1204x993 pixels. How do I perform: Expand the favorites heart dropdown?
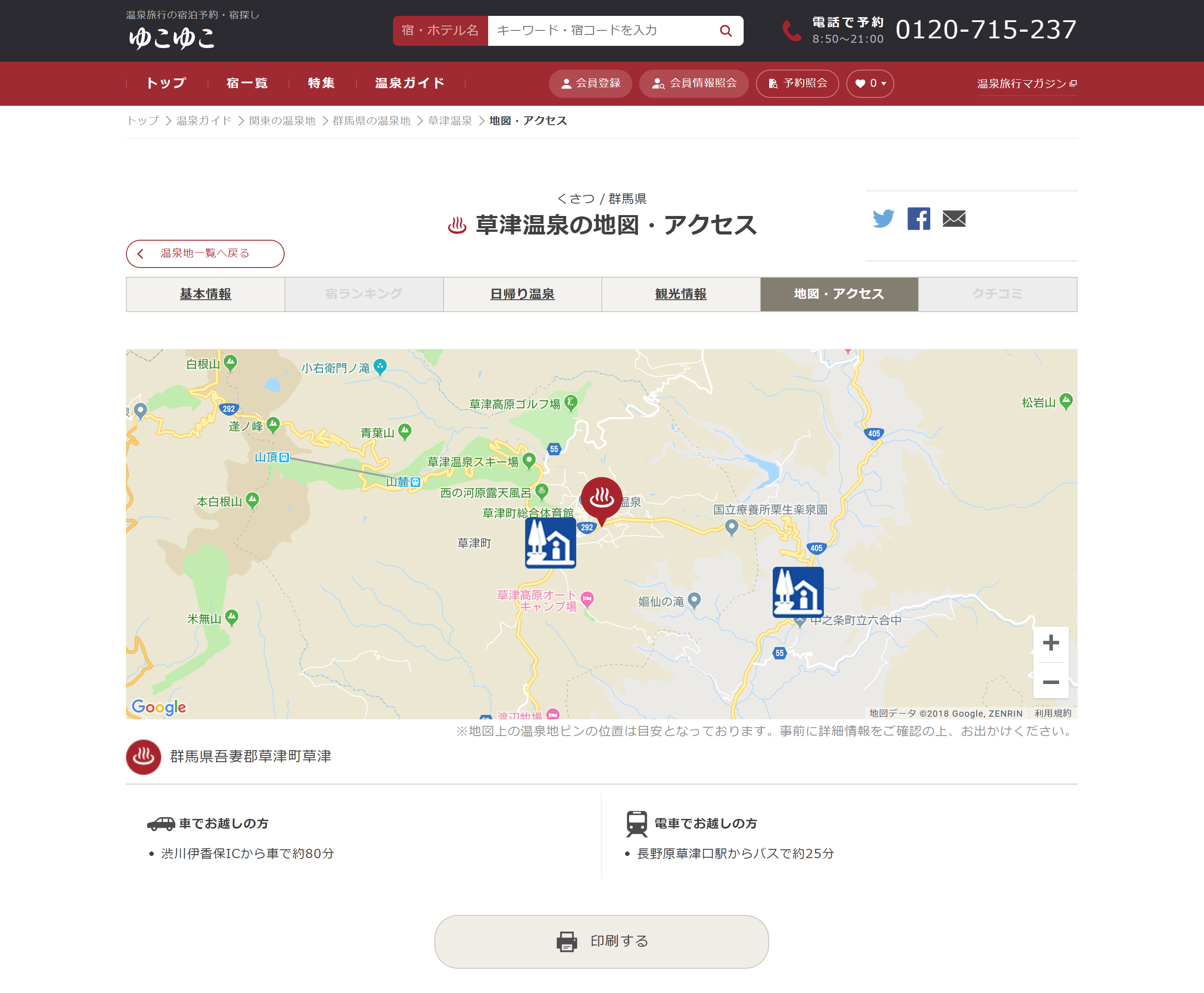(x=870, y=83)
